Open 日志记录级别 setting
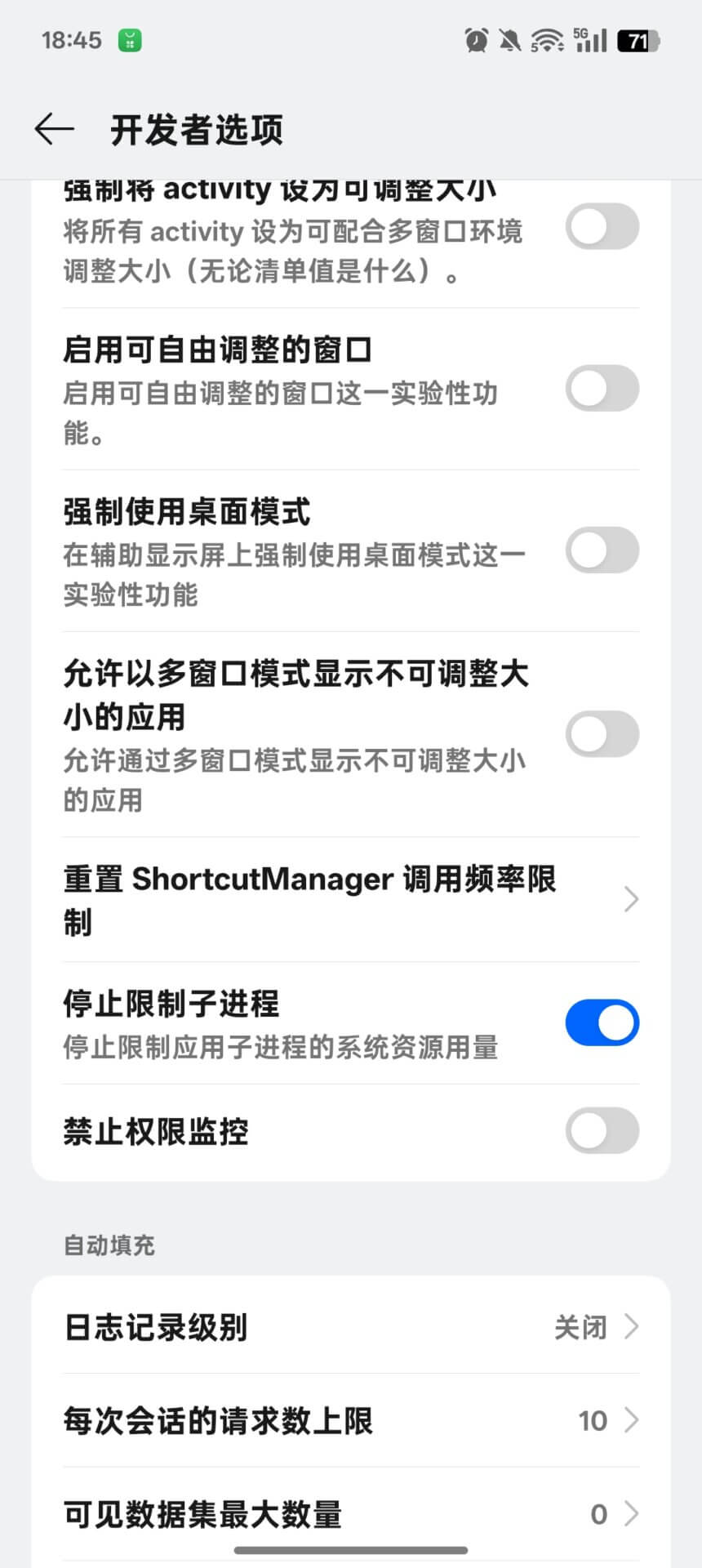This screenshot has height=1568, width=702. [x=351, y=1327]
